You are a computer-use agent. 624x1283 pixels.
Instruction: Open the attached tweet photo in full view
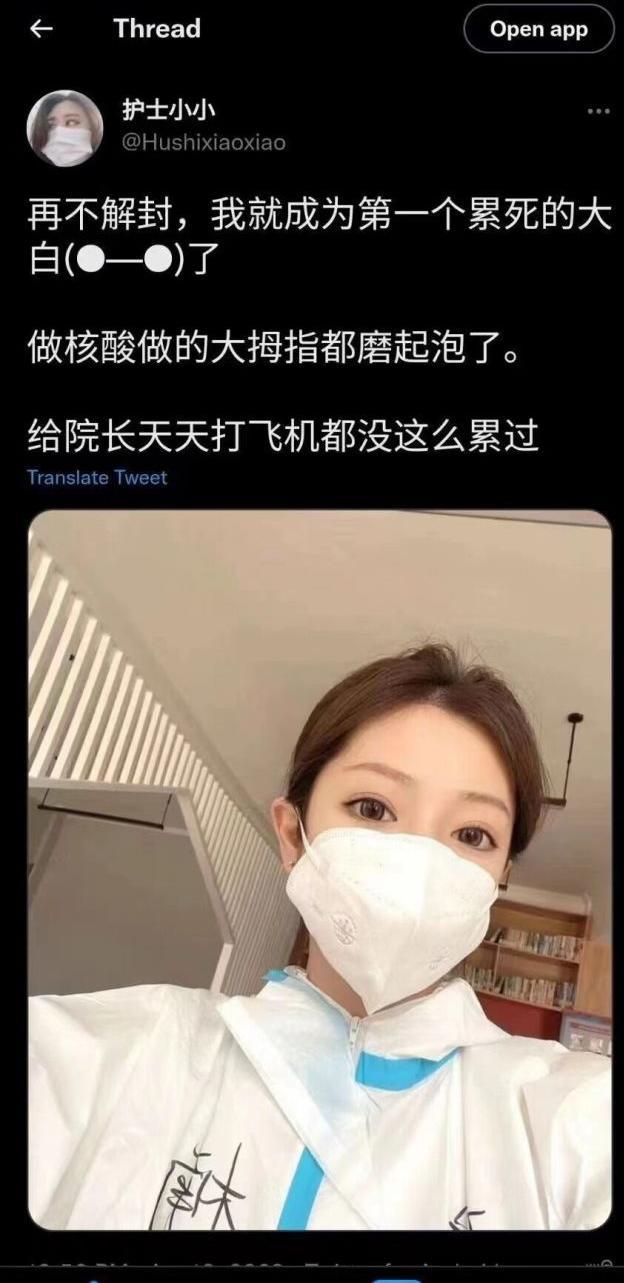point(319,869)
